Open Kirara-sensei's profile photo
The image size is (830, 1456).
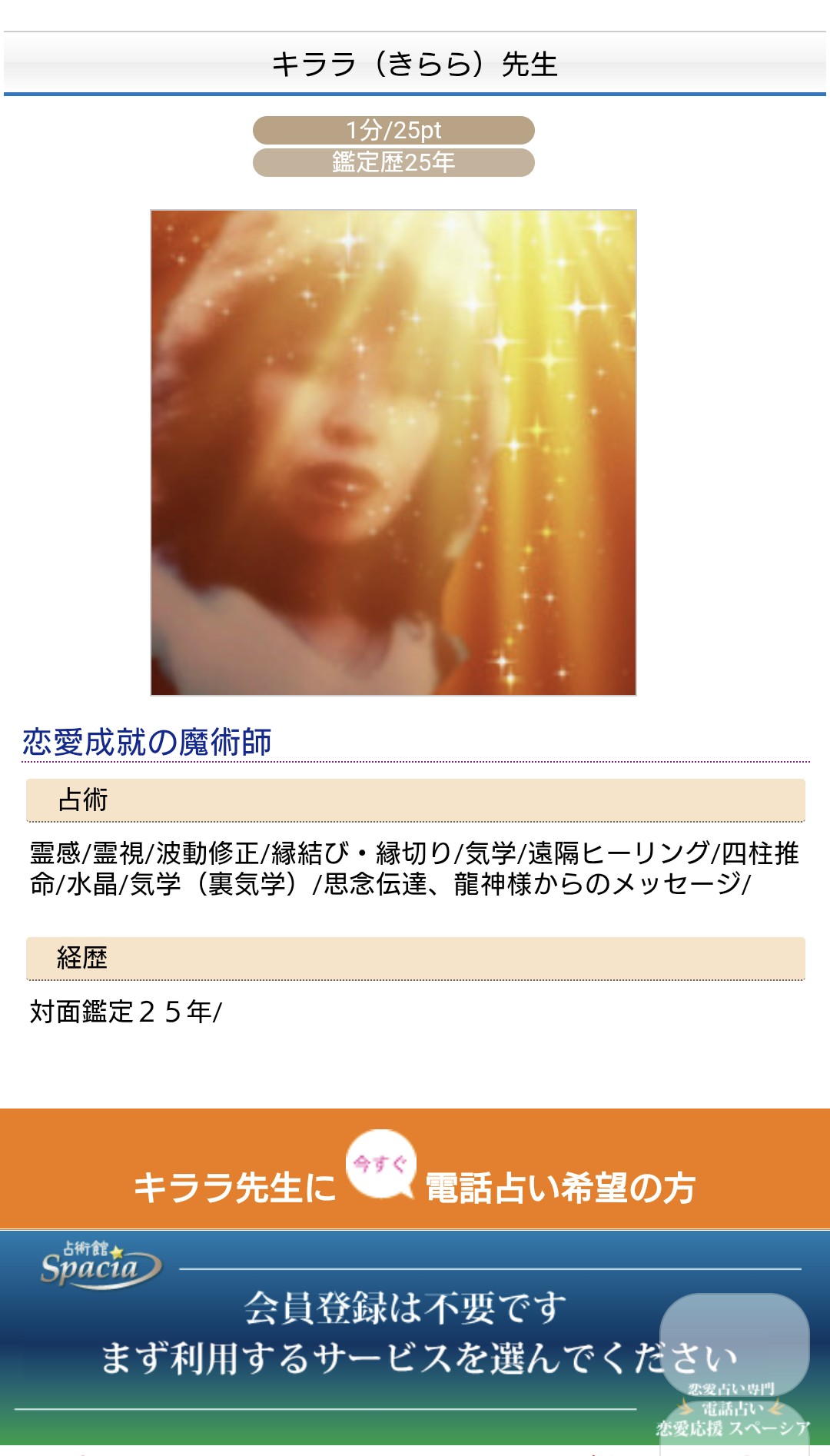[393, 453]
